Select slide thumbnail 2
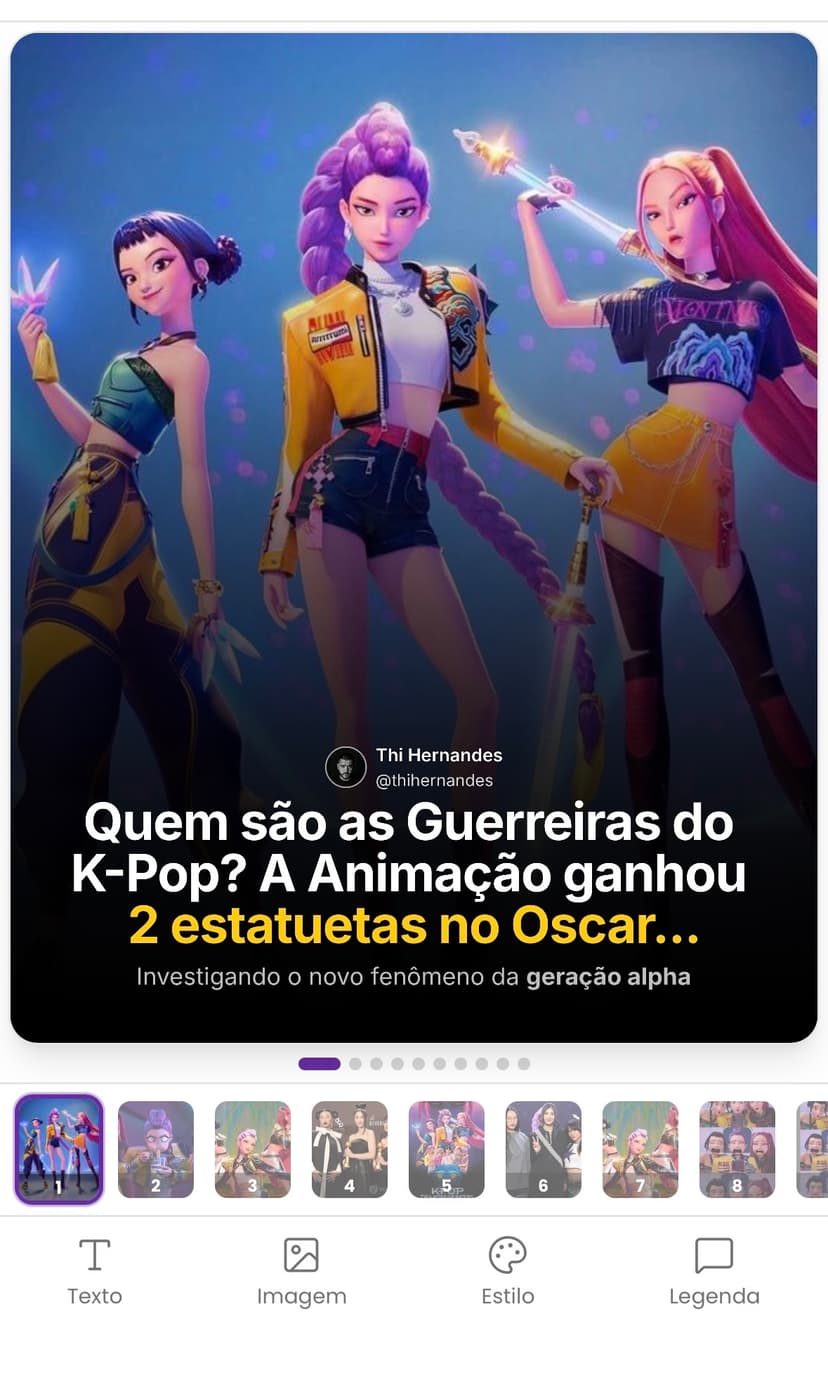The width and height of the screenshot is (828, 1382). click(156, 1149)
